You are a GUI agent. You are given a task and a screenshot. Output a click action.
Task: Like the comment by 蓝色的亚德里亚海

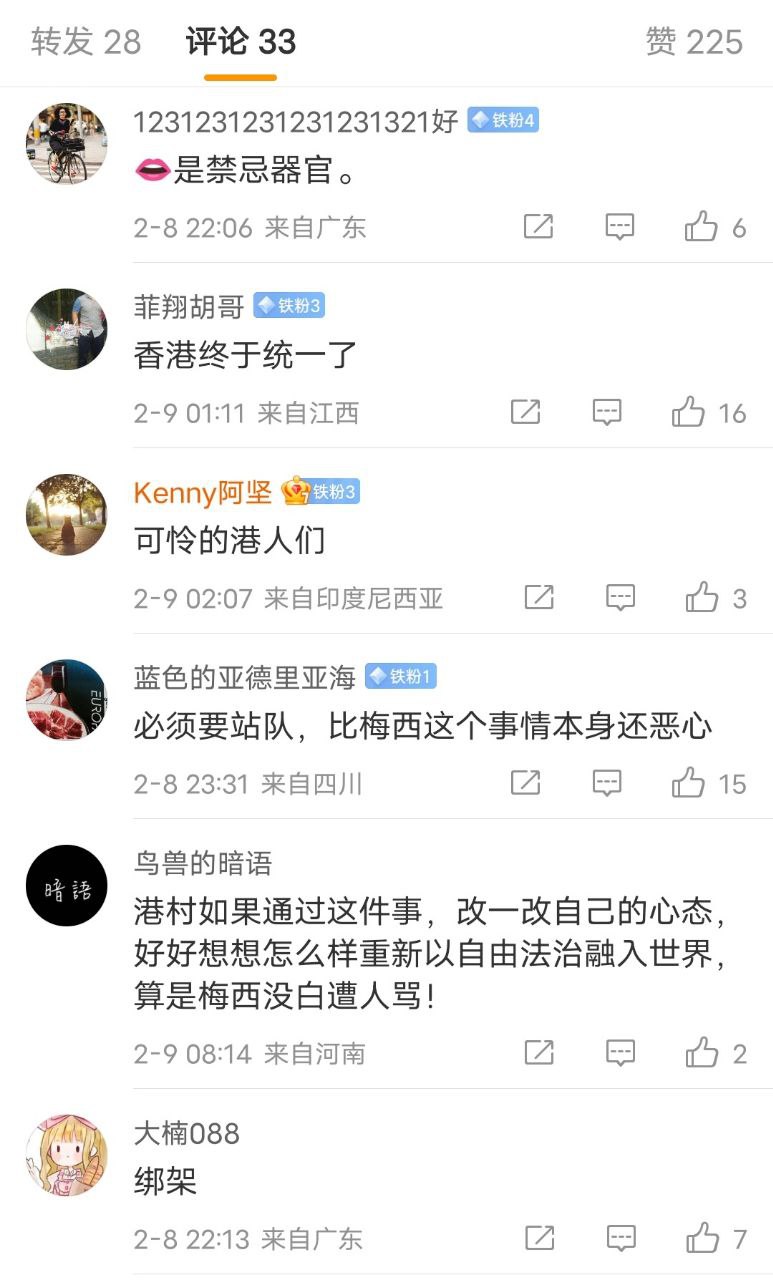[689, 783]
